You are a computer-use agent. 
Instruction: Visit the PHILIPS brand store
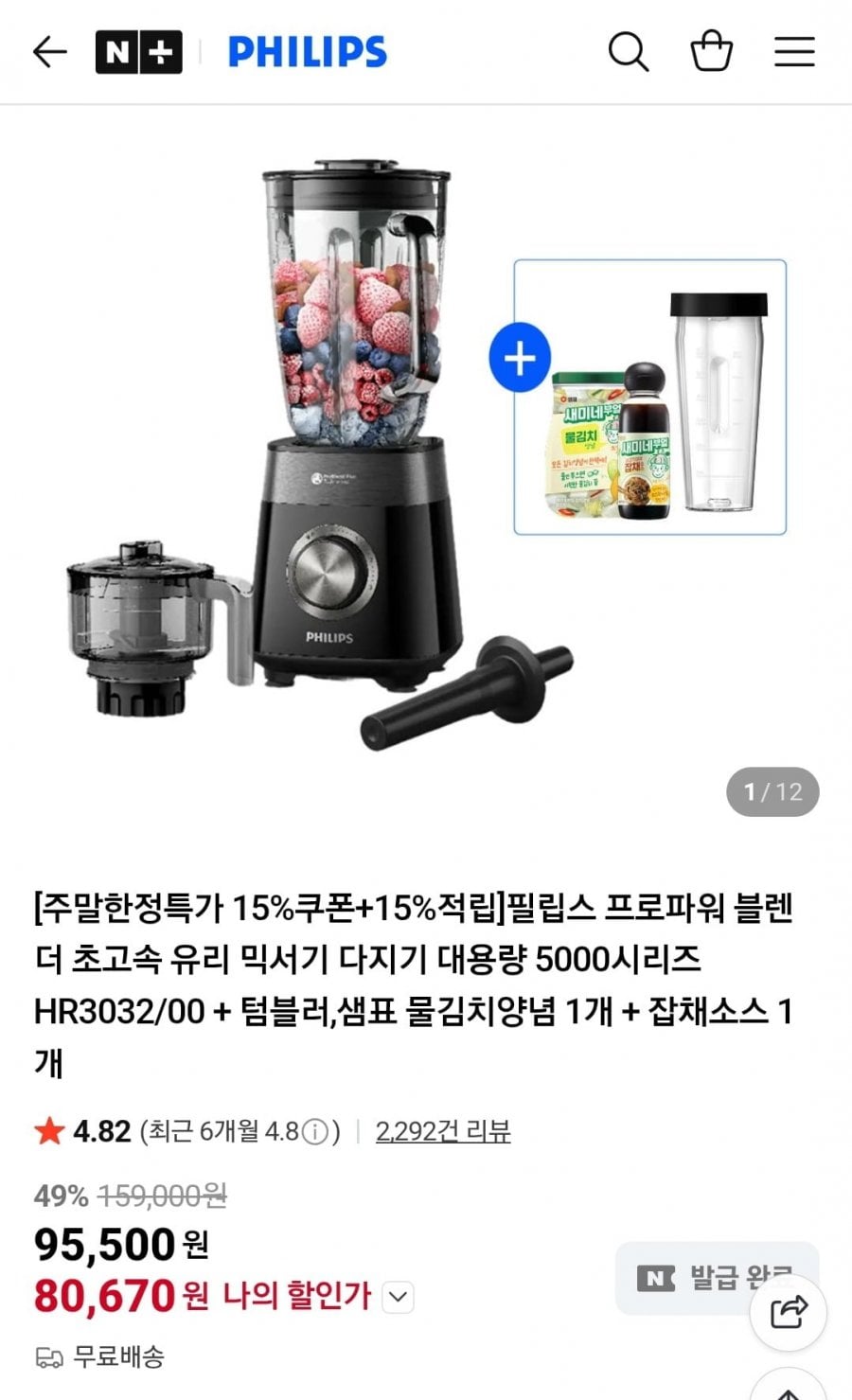[x=308, y=52]
